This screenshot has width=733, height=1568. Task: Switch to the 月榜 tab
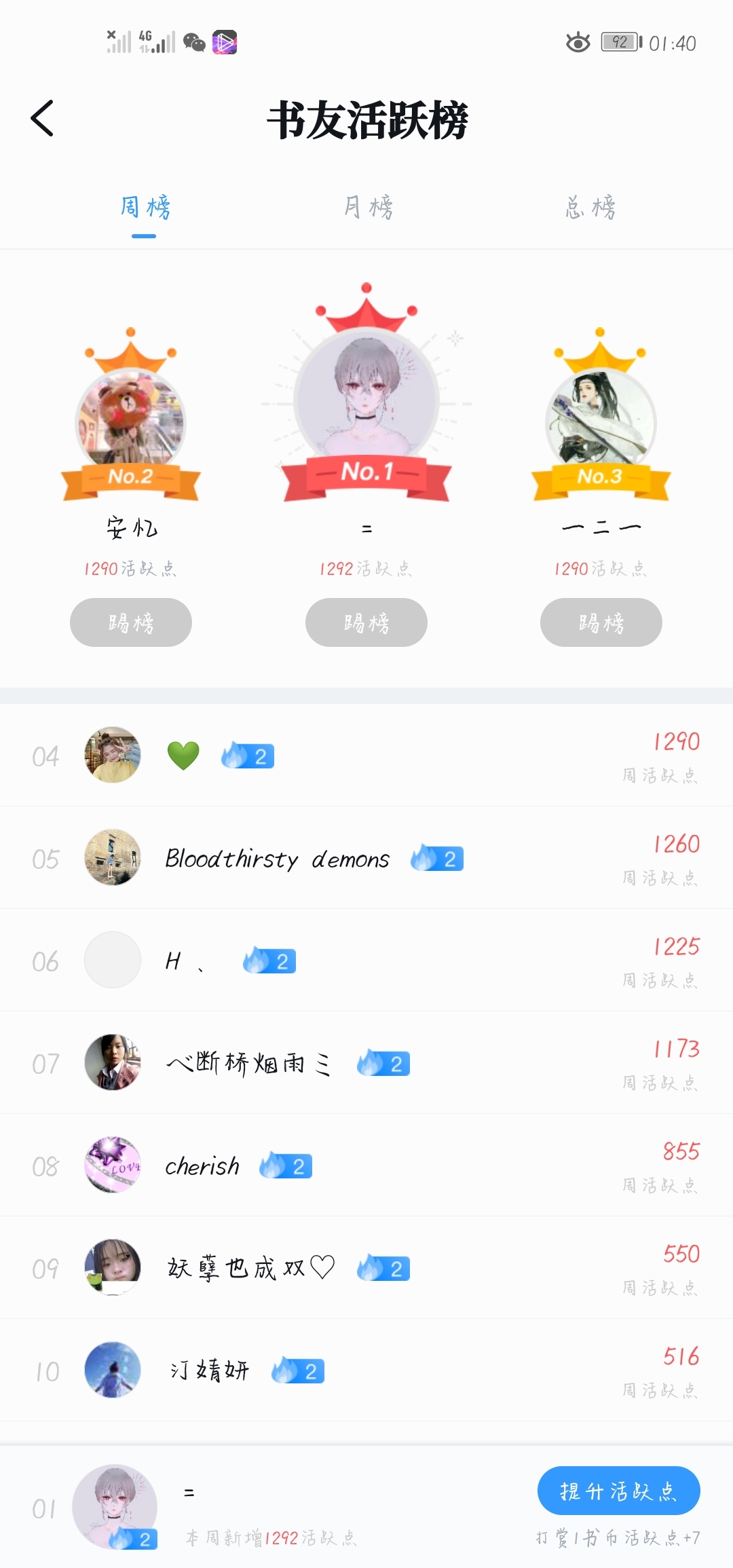coord(367,207)
